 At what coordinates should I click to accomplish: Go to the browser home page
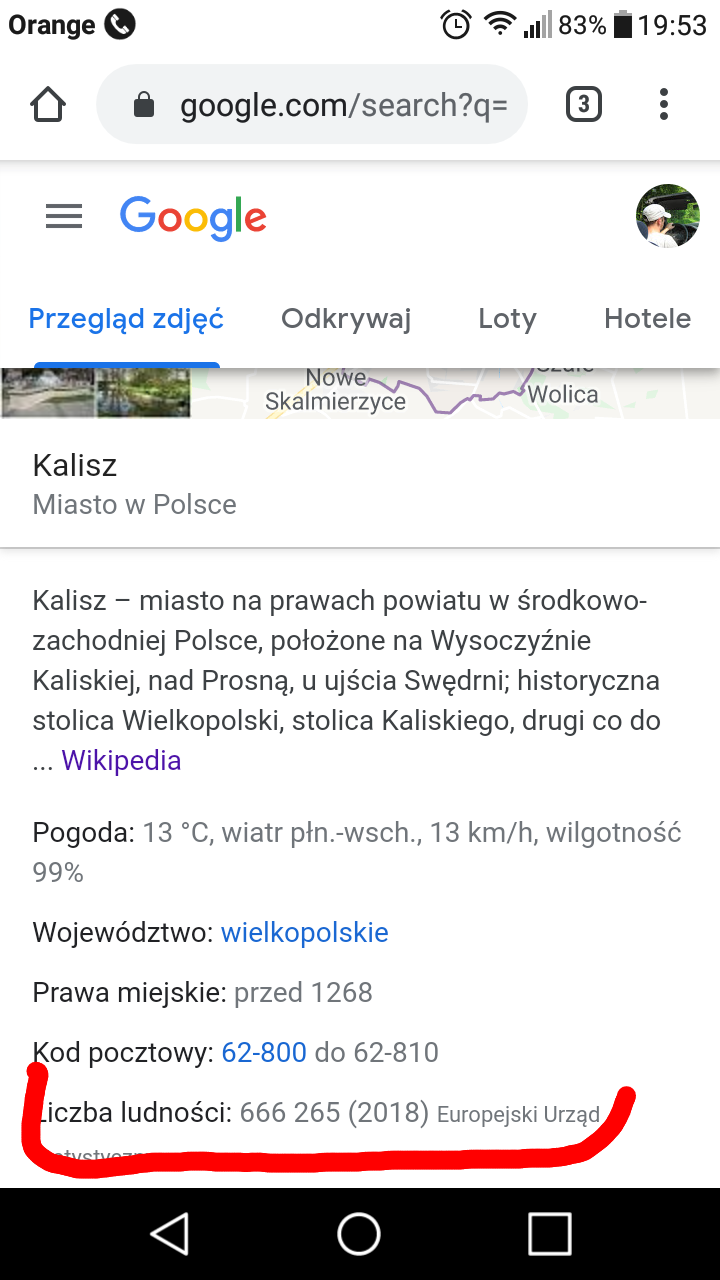coord(48,105)
